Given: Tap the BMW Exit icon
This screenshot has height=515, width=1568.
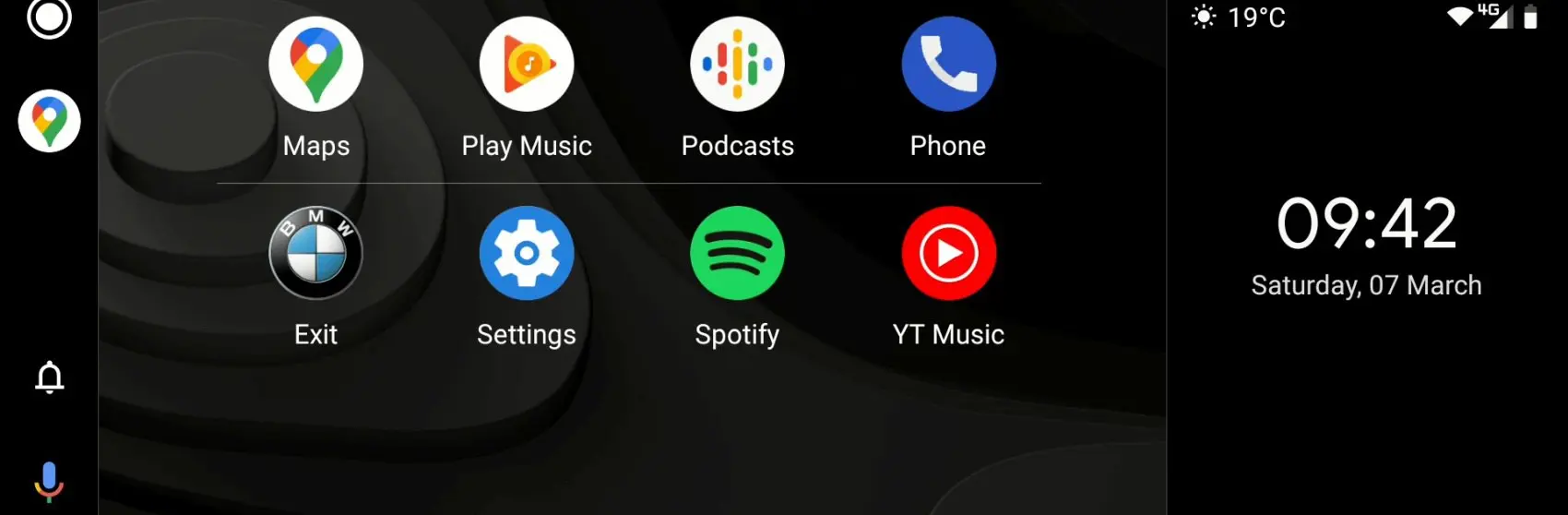Looking at the screenshot, I should 315,253.
